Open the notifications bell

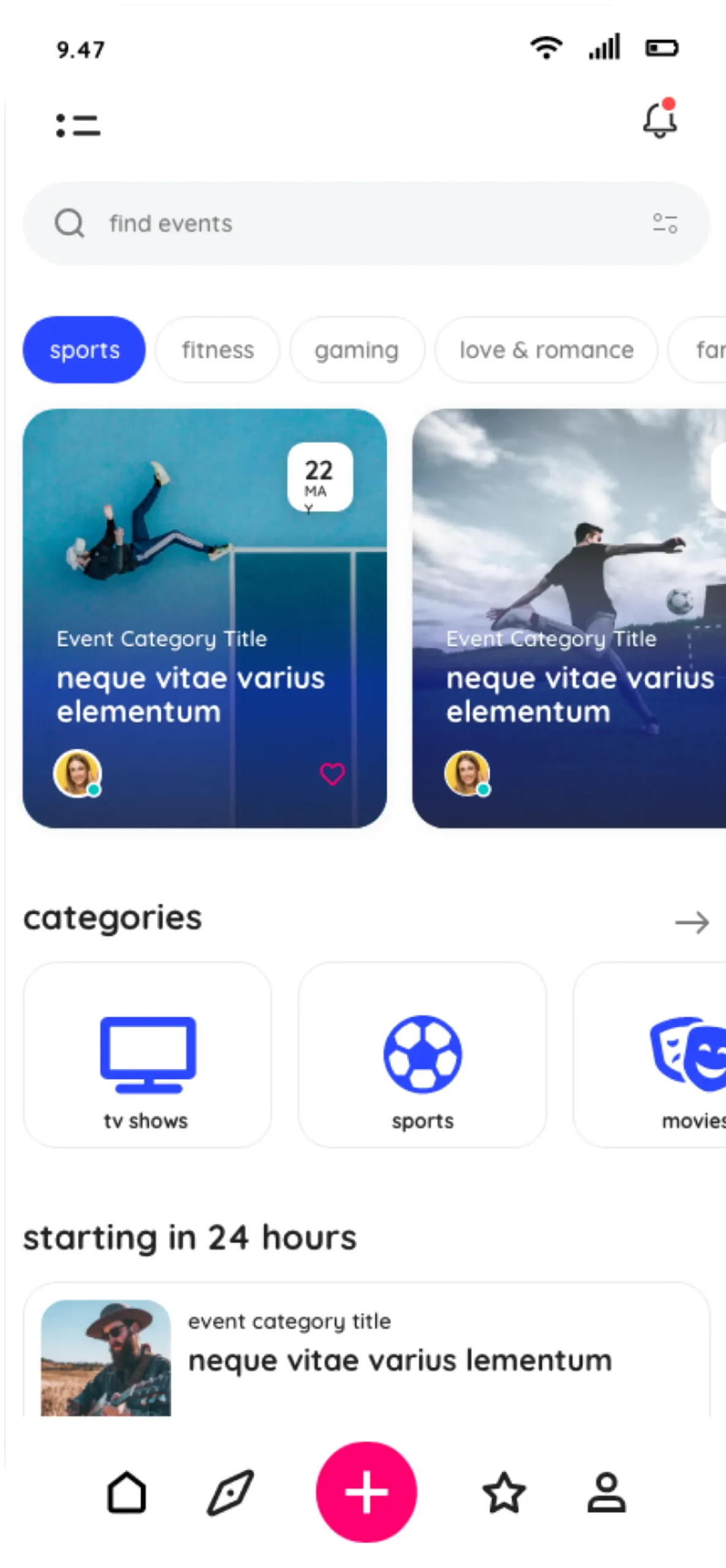click(660, 120)
